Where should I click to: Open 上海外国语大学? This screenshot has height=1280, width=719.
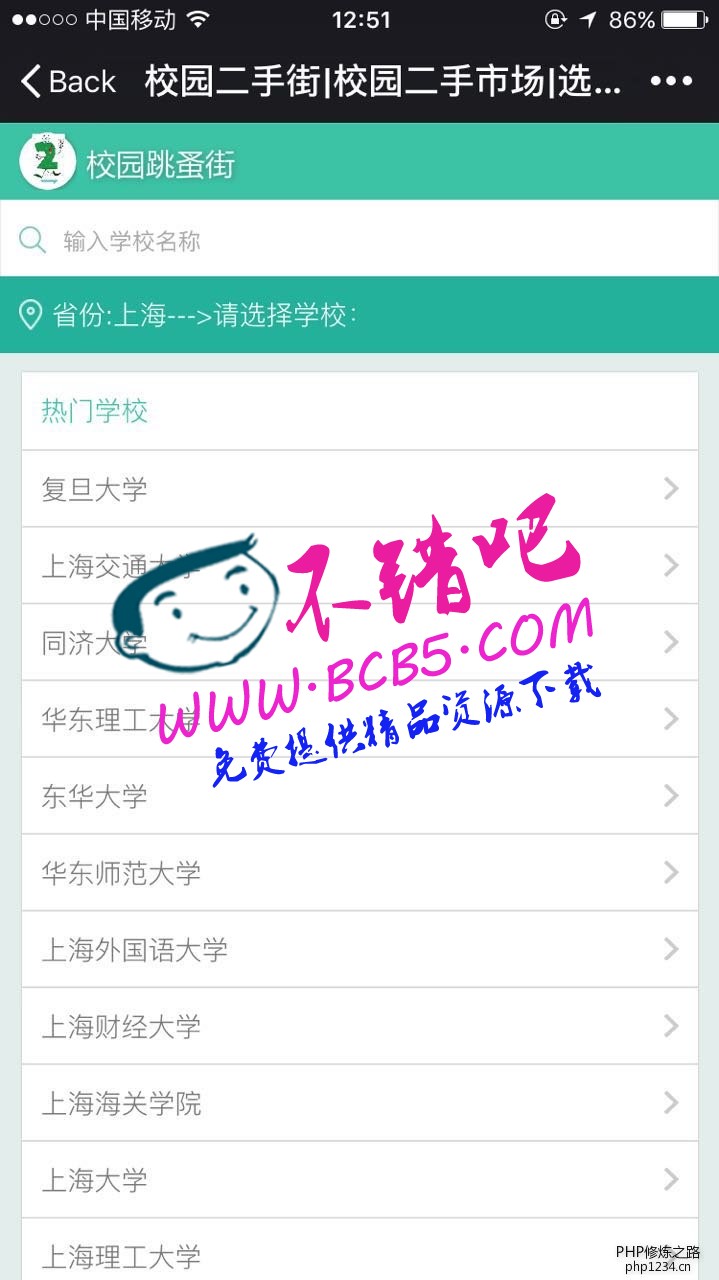[359, 949]
